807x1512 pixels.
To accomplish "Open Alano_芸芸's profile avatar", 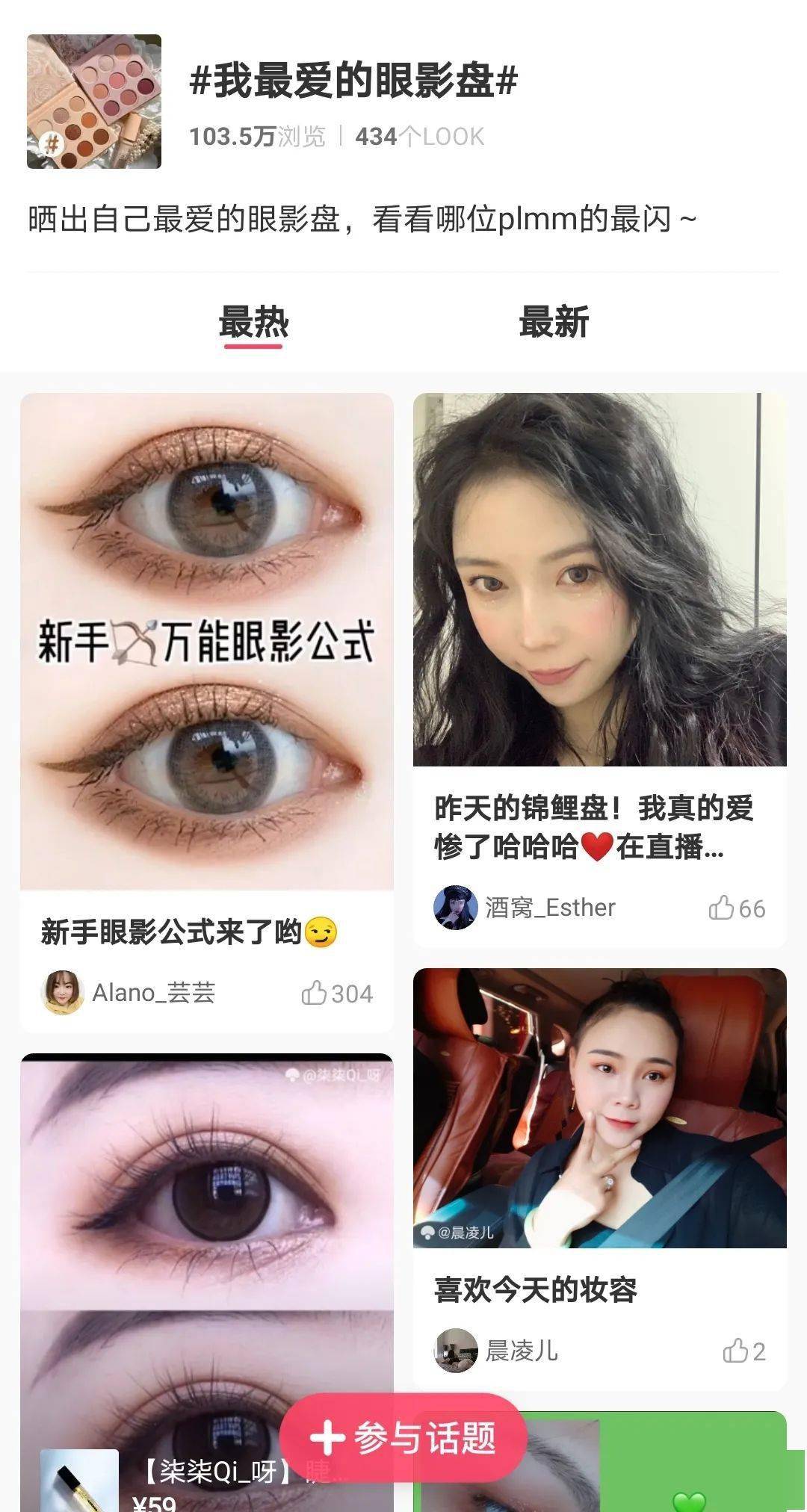I will coord(61,994).
